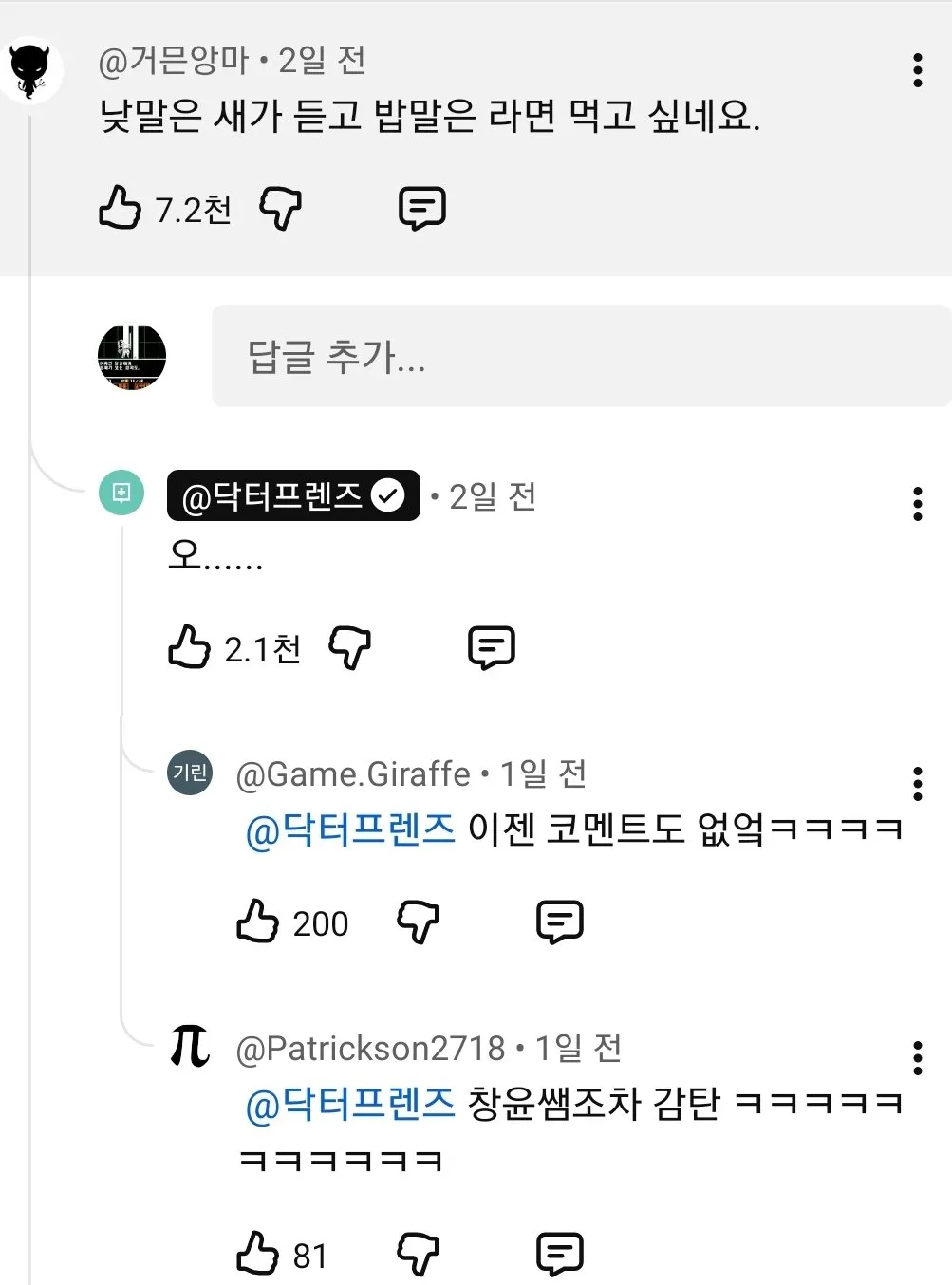
Task: Open more options for the 오...... reply
Action: point(917,504)
